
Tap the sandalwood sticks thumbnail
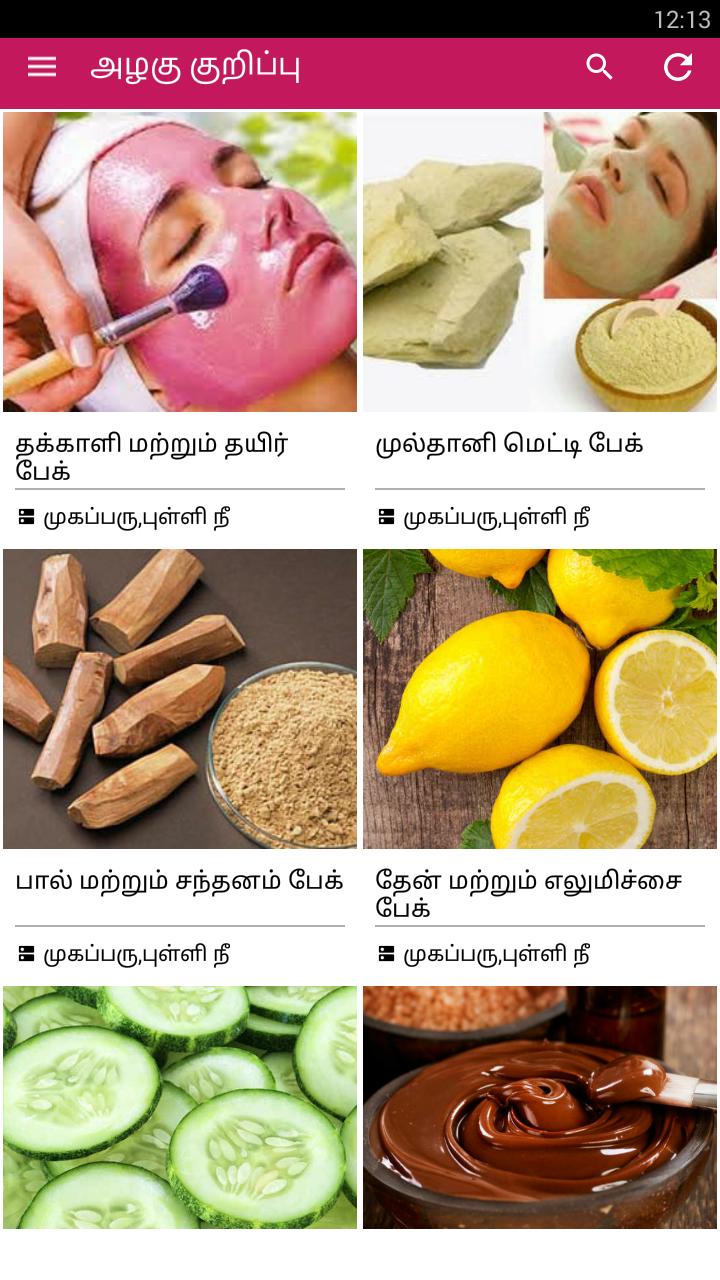[180, 698]
